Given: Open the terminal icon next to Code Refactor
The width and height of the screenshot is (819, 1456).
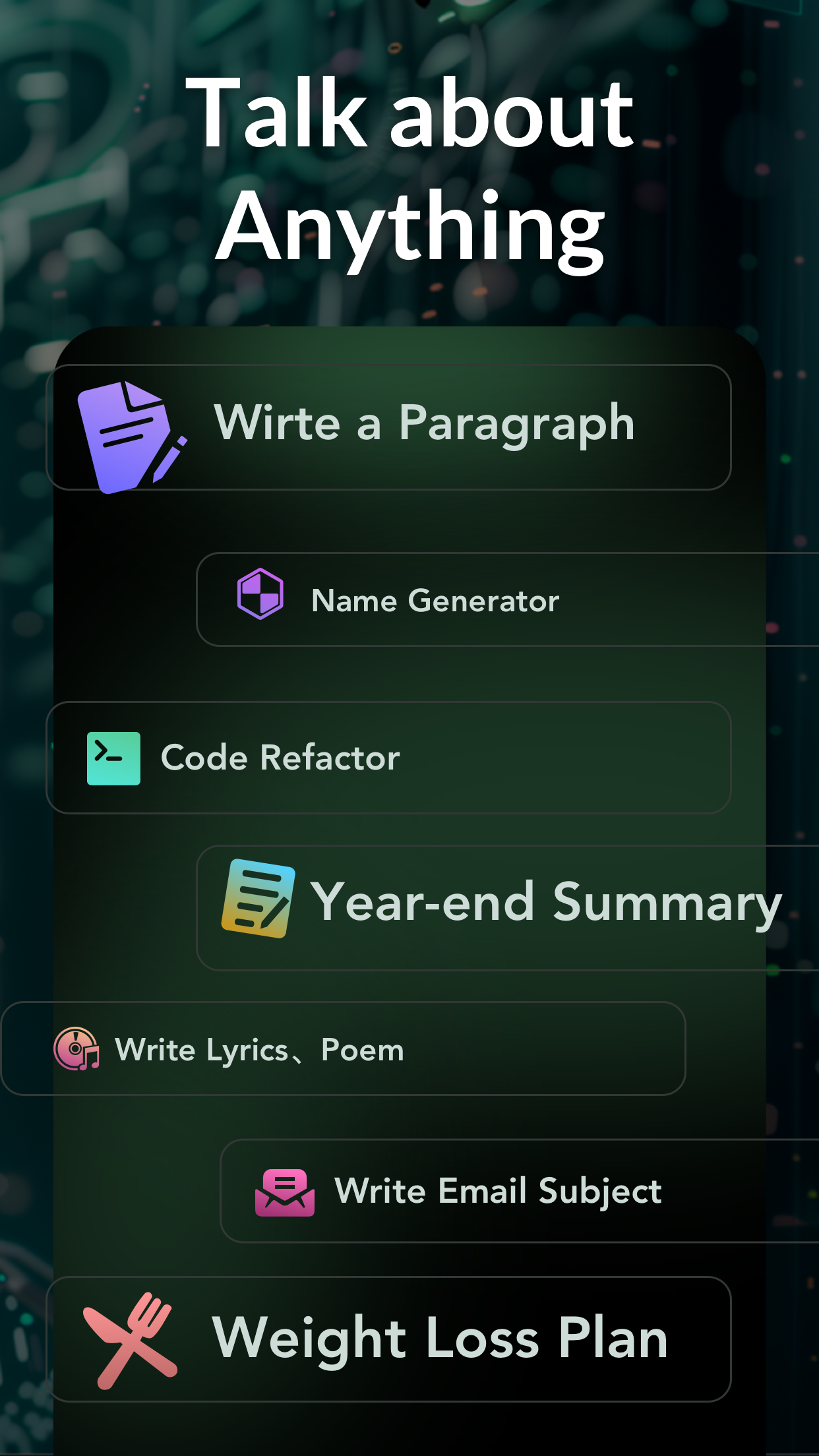Looking at the screenshot, I should 113,758.
